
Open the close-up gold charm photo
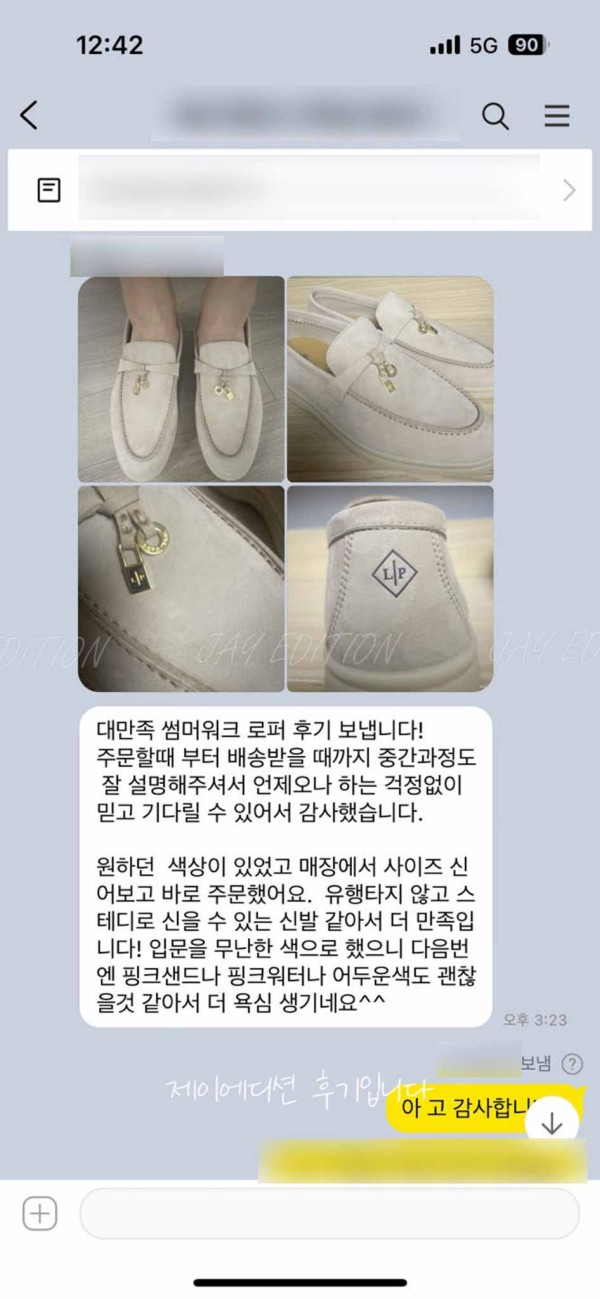180,588
